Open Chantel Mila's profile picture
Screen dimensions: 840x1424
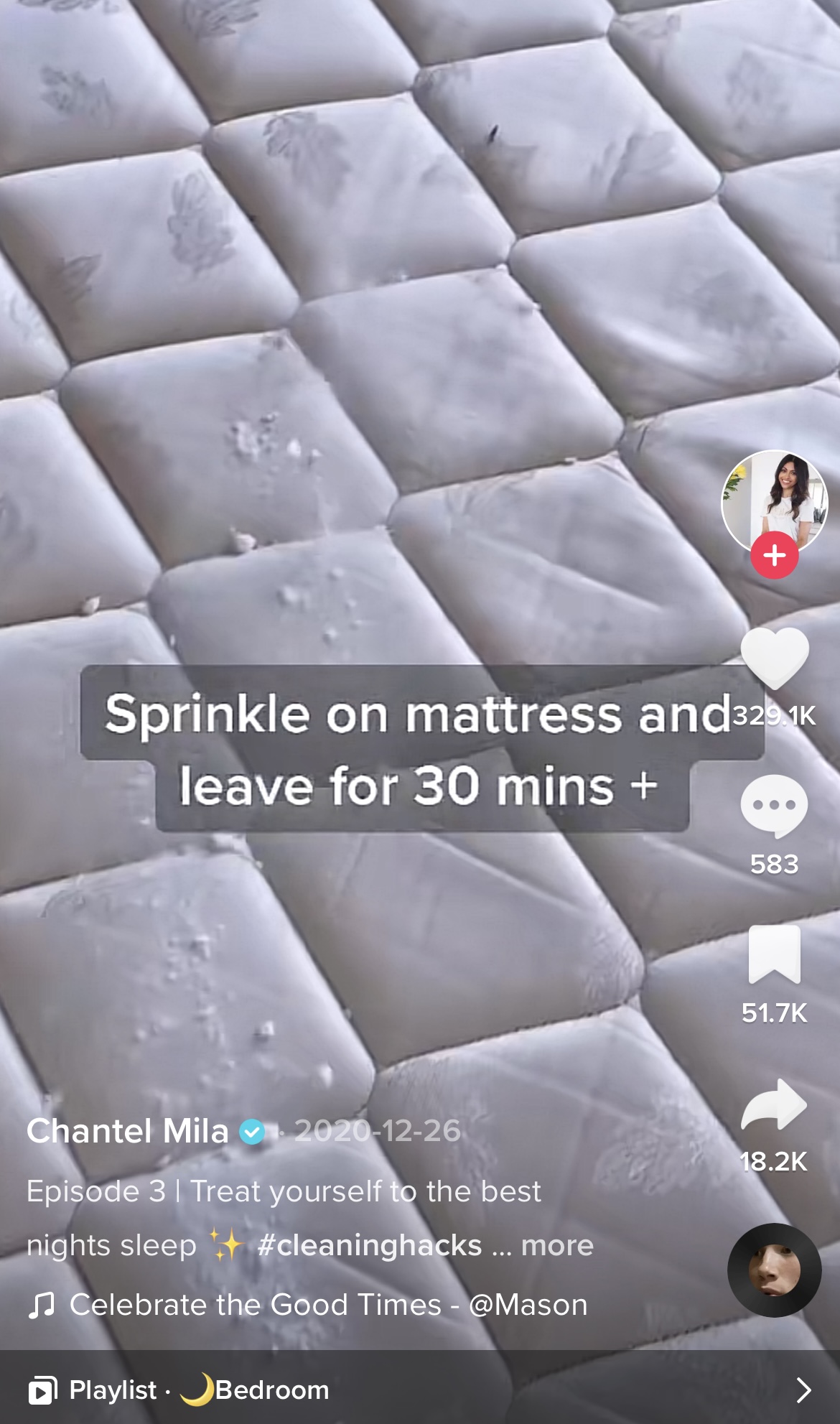[774, 499]
